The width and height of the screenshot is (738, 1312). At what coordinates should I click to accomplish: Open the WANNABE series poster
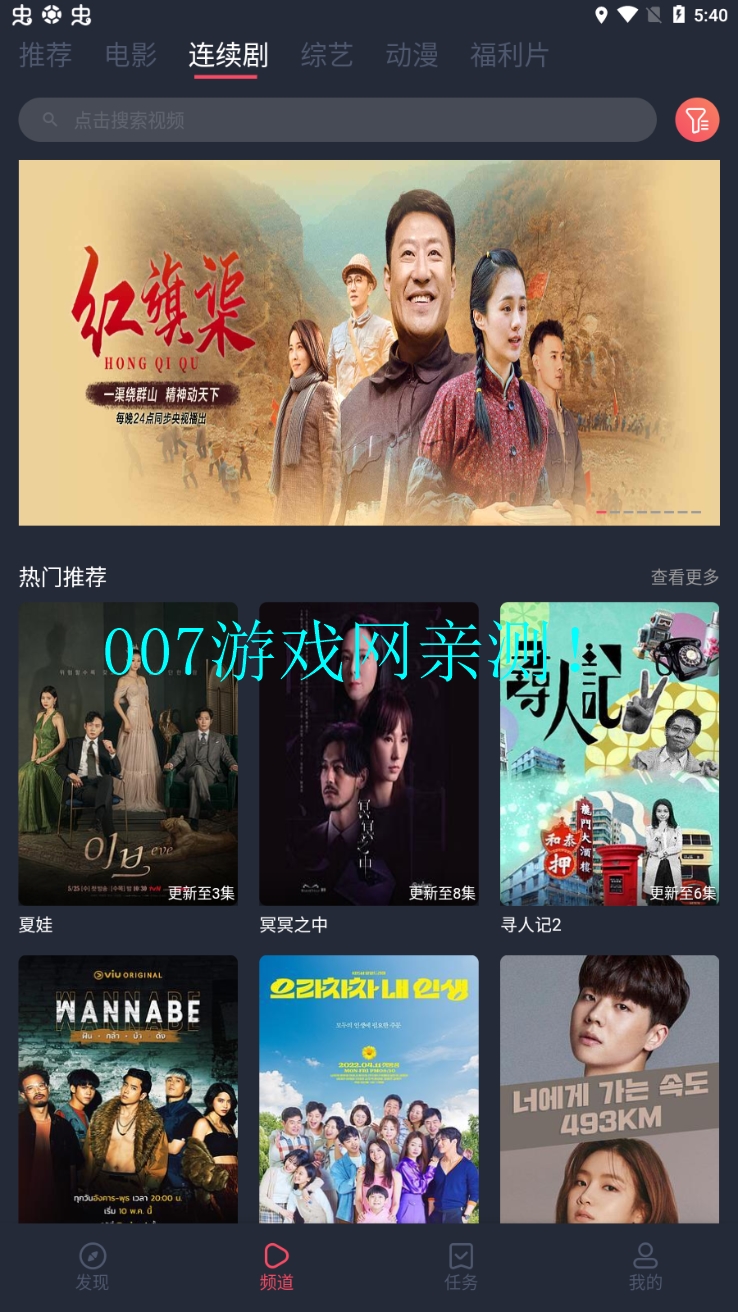pos(128,1088)
